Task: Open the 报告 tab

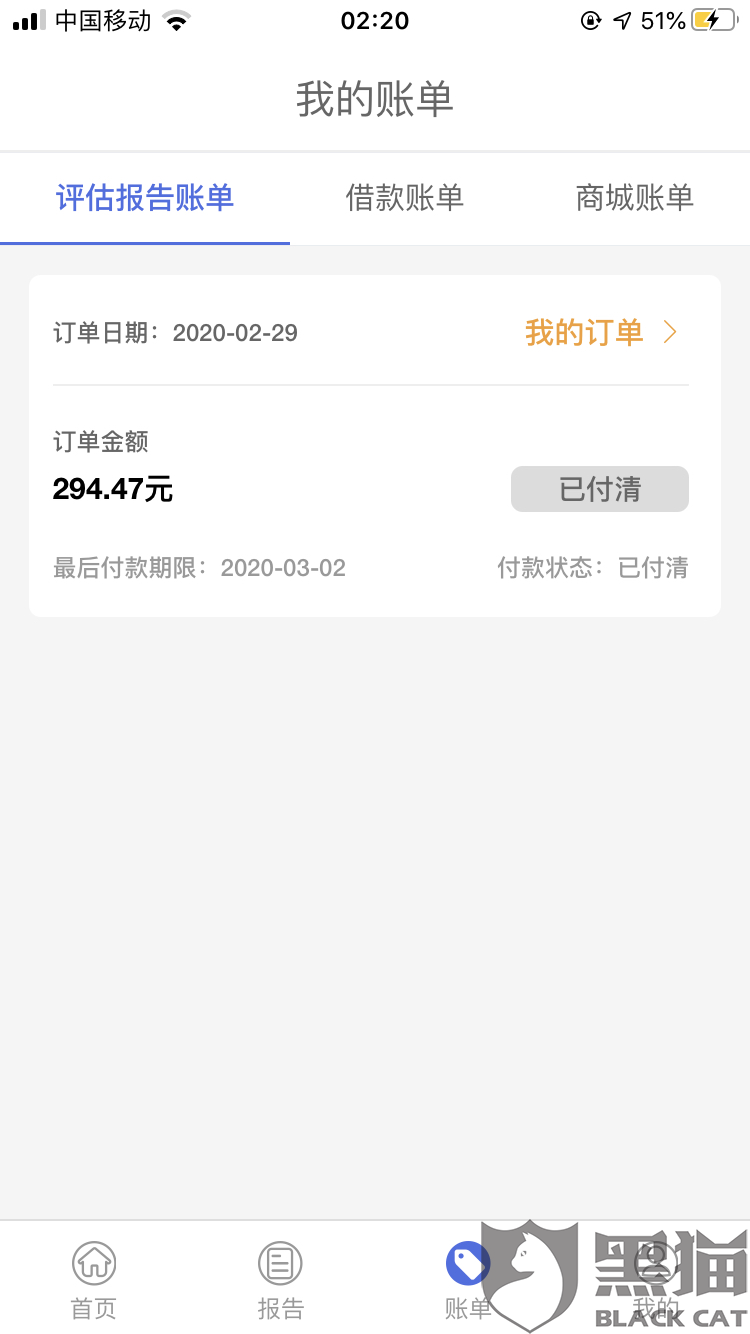Action: 280,1279
